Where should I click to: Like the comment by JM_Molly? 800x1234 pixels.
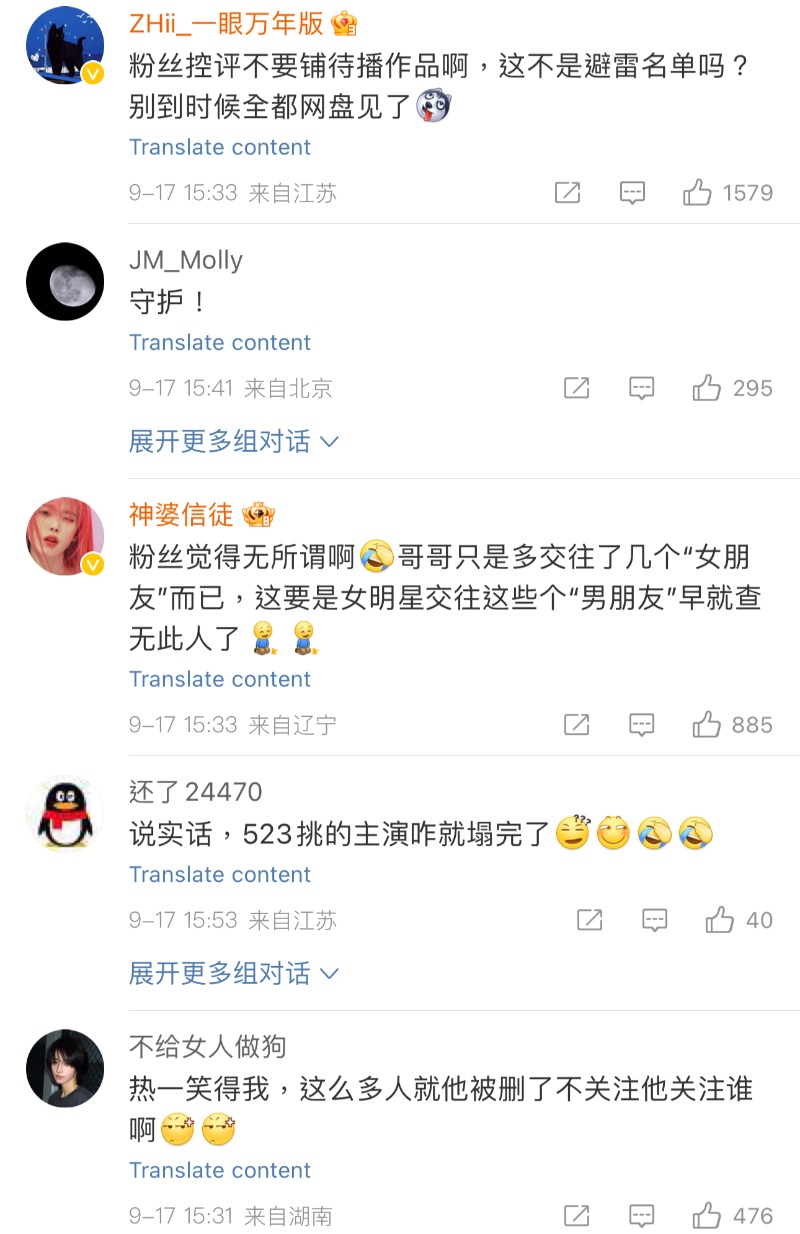[x=707, y=388]
